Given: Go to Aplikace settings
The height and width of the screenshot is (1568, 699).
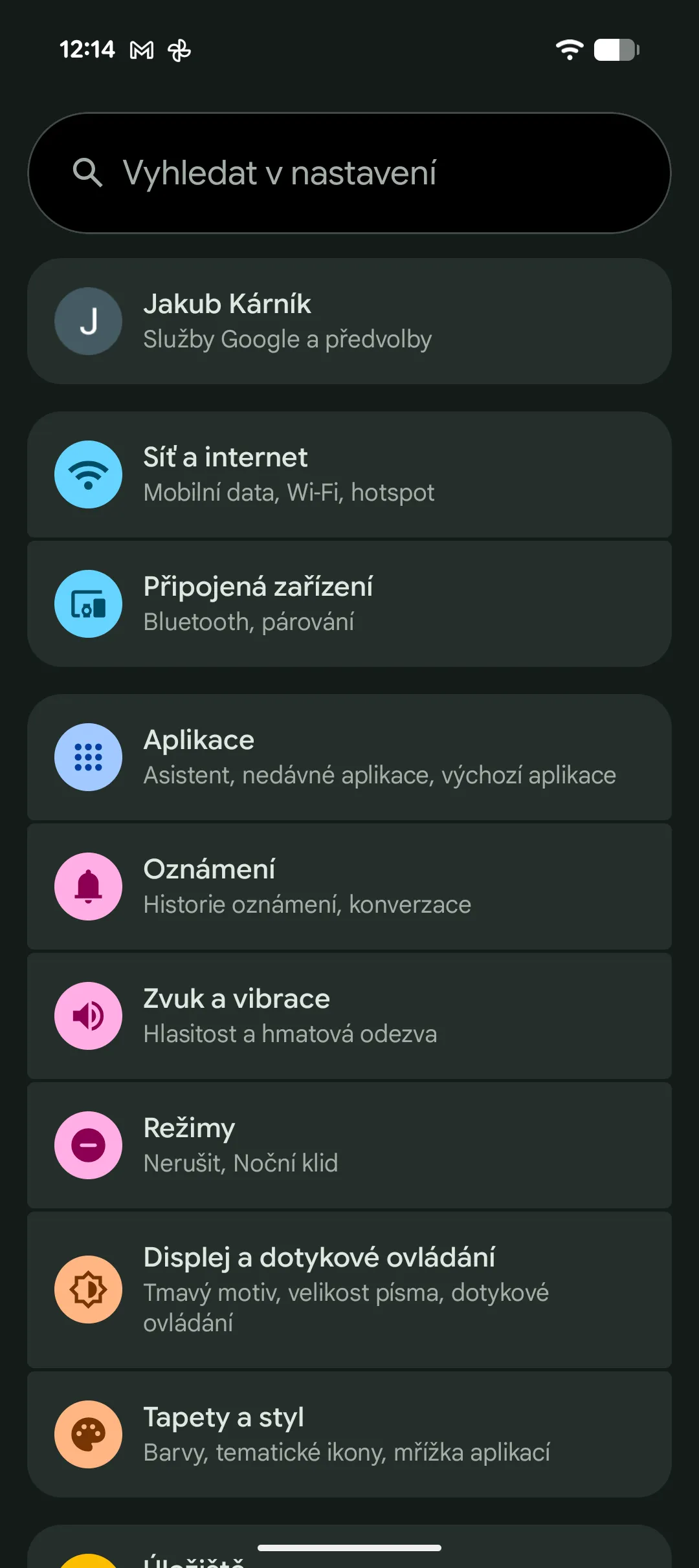Looking at the screenshot, I should [x=349, y=757].
